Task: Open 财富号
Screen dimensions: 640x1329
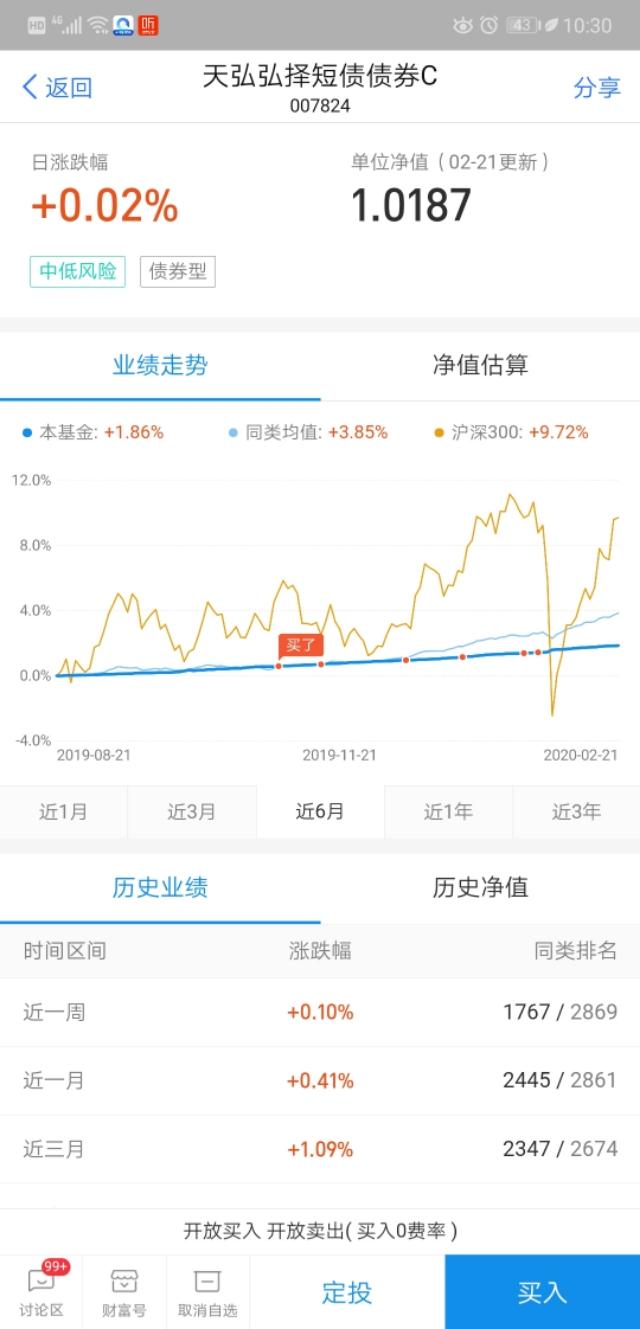Action: point(124,1291)
